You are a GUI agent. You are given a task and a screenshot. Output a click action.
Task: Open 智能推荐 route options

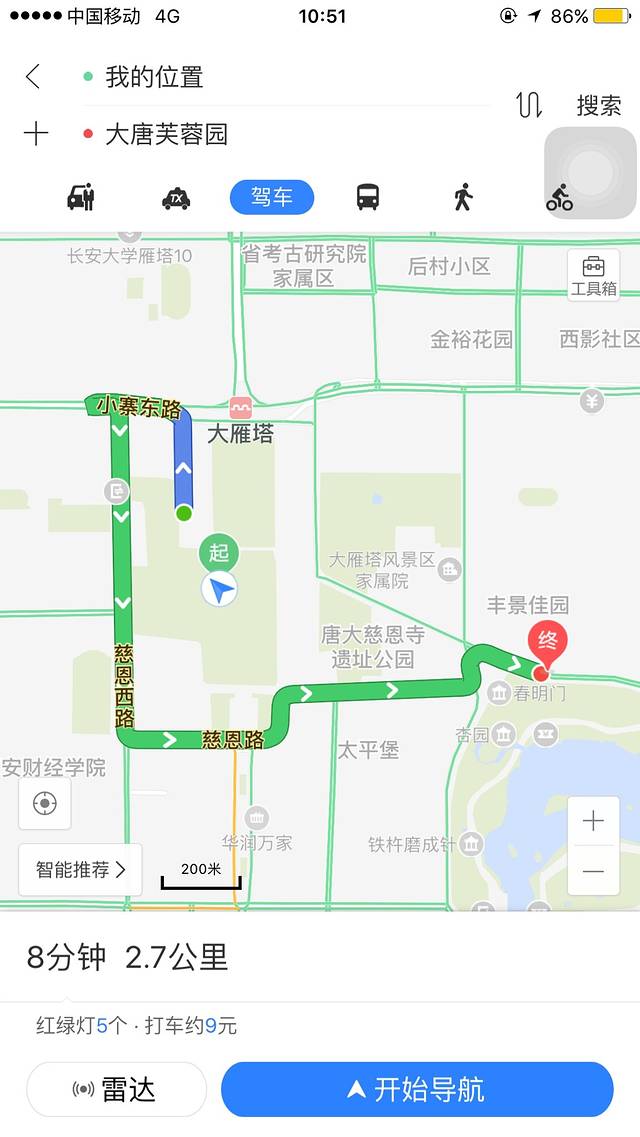click(81, 869)
